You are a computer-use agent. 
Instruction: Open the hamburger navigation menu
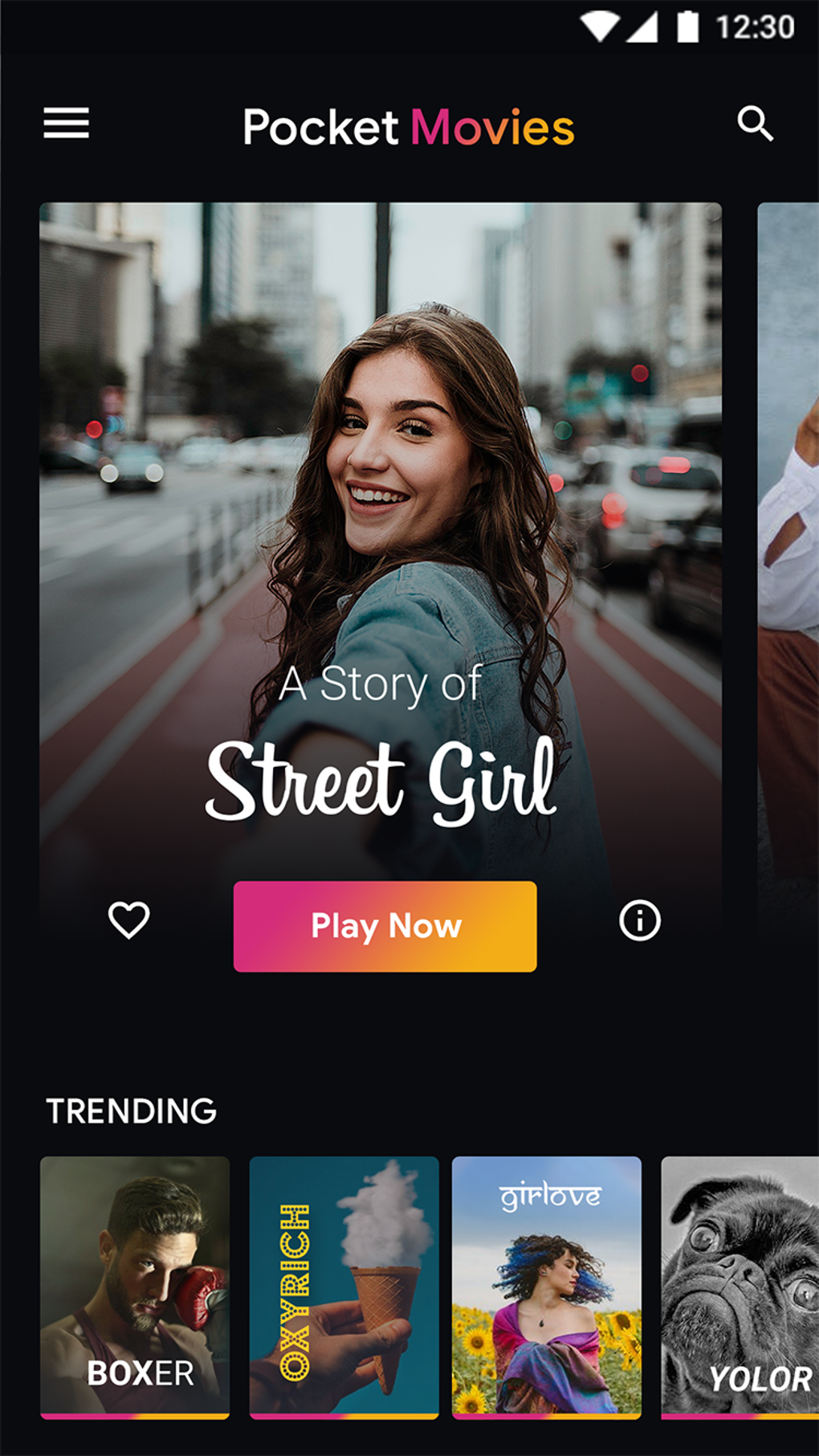(x=66, y=124)
